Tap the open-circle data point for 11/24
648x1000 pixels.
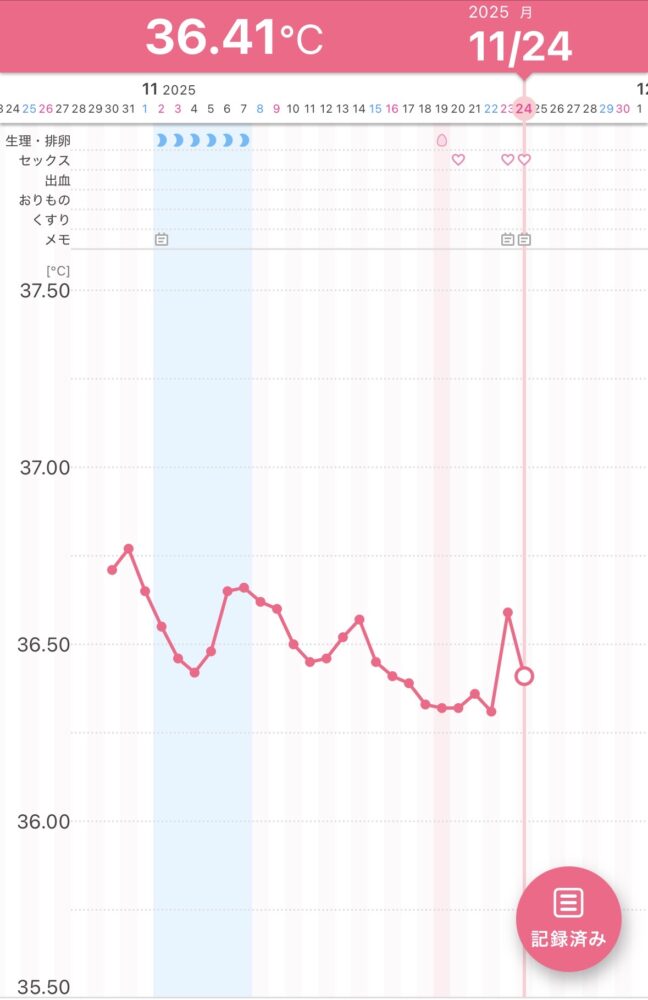point(524,676)
